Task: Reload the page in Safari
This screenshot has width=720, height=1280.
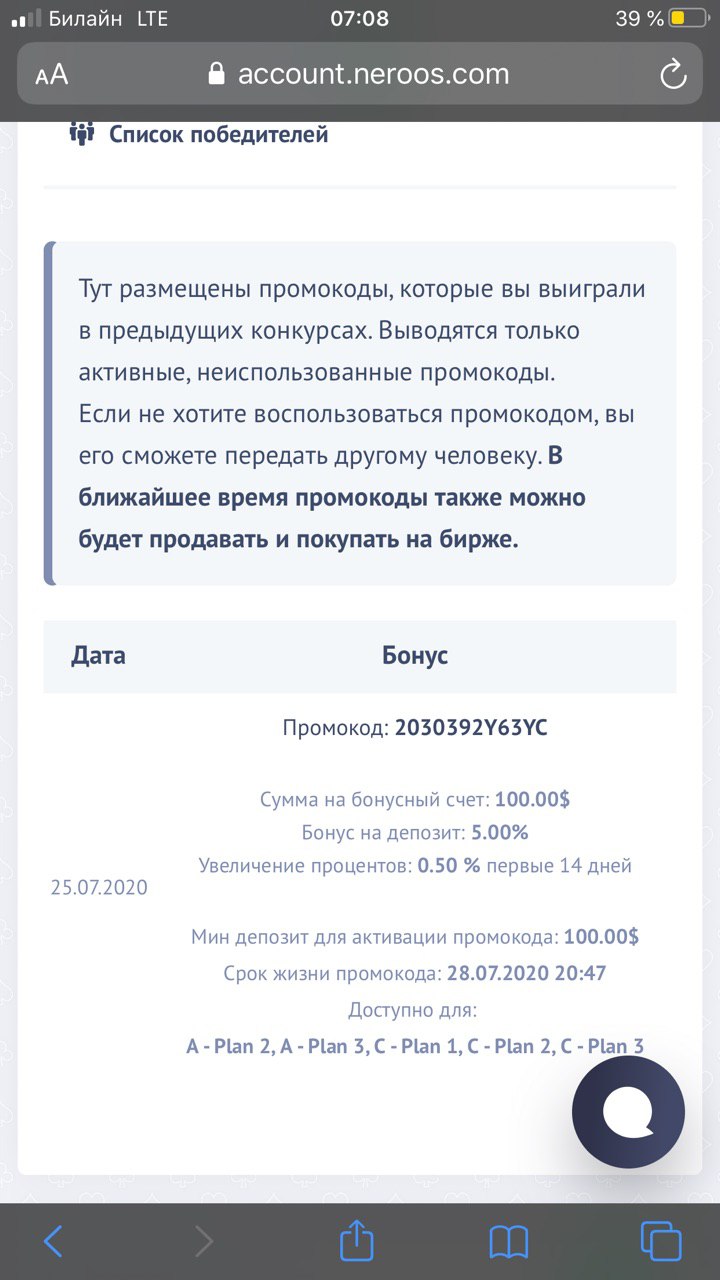Action: [x=673, y=74]
